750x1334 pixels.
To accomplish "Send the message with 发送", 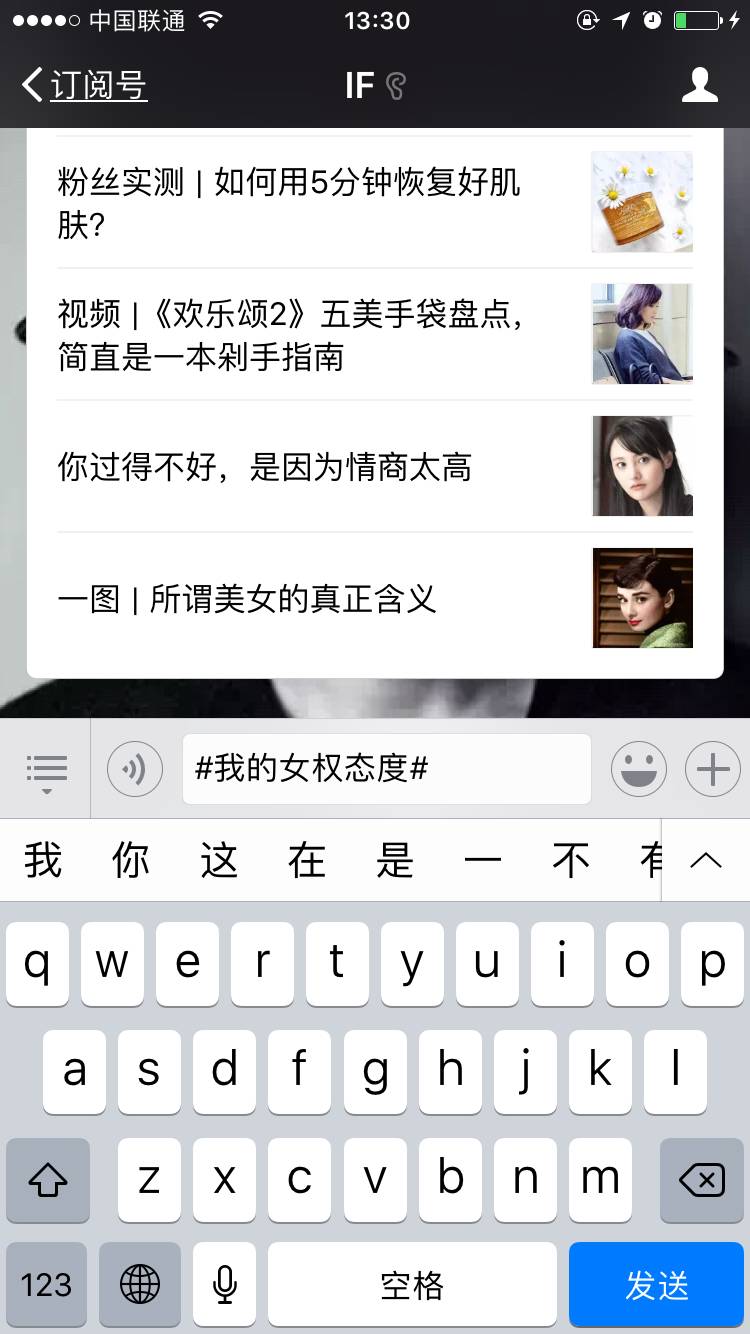I will coord(657,1285).
